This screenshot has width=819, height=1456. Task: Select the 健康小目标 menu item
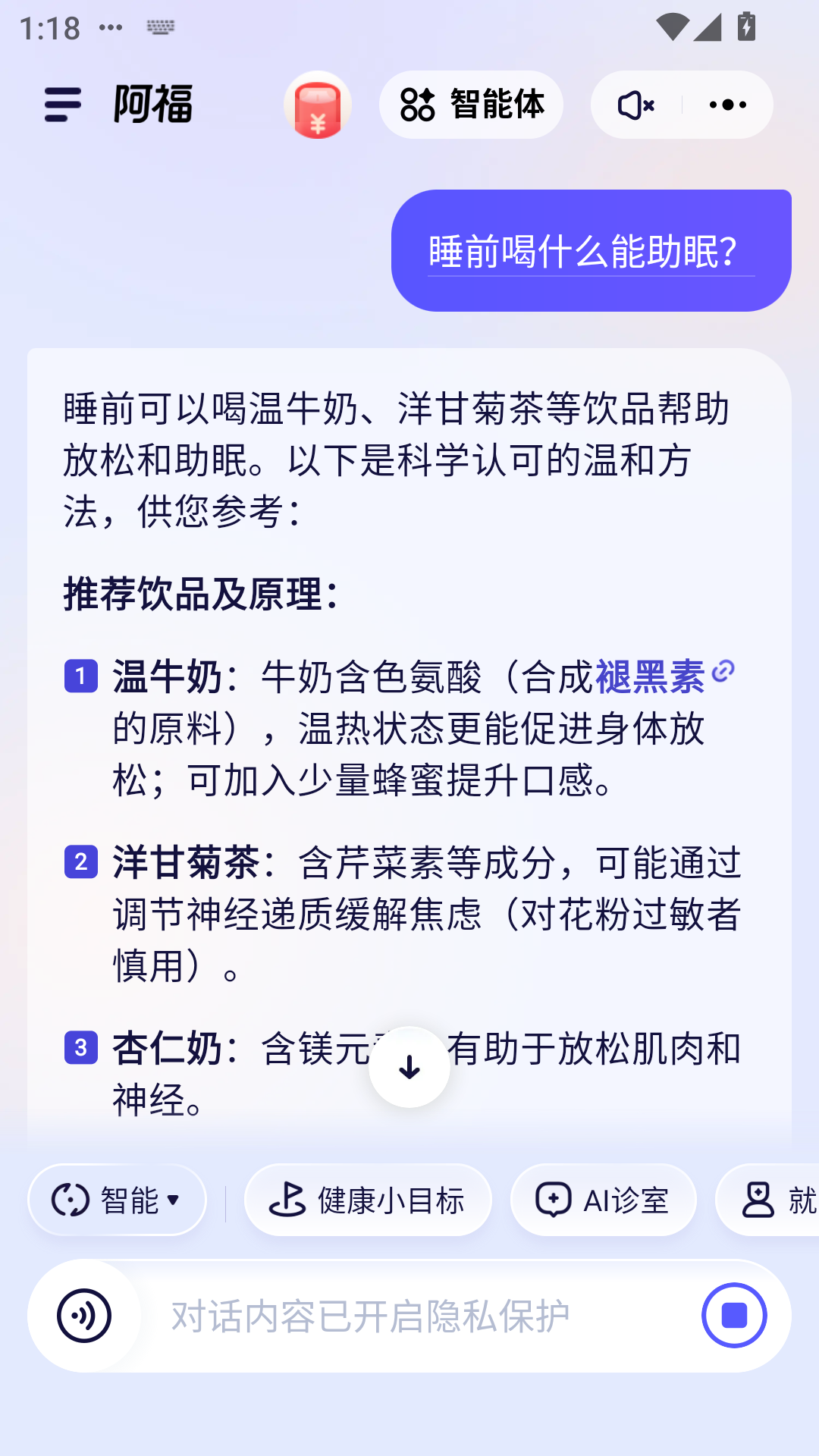[x=367, y=1200]
